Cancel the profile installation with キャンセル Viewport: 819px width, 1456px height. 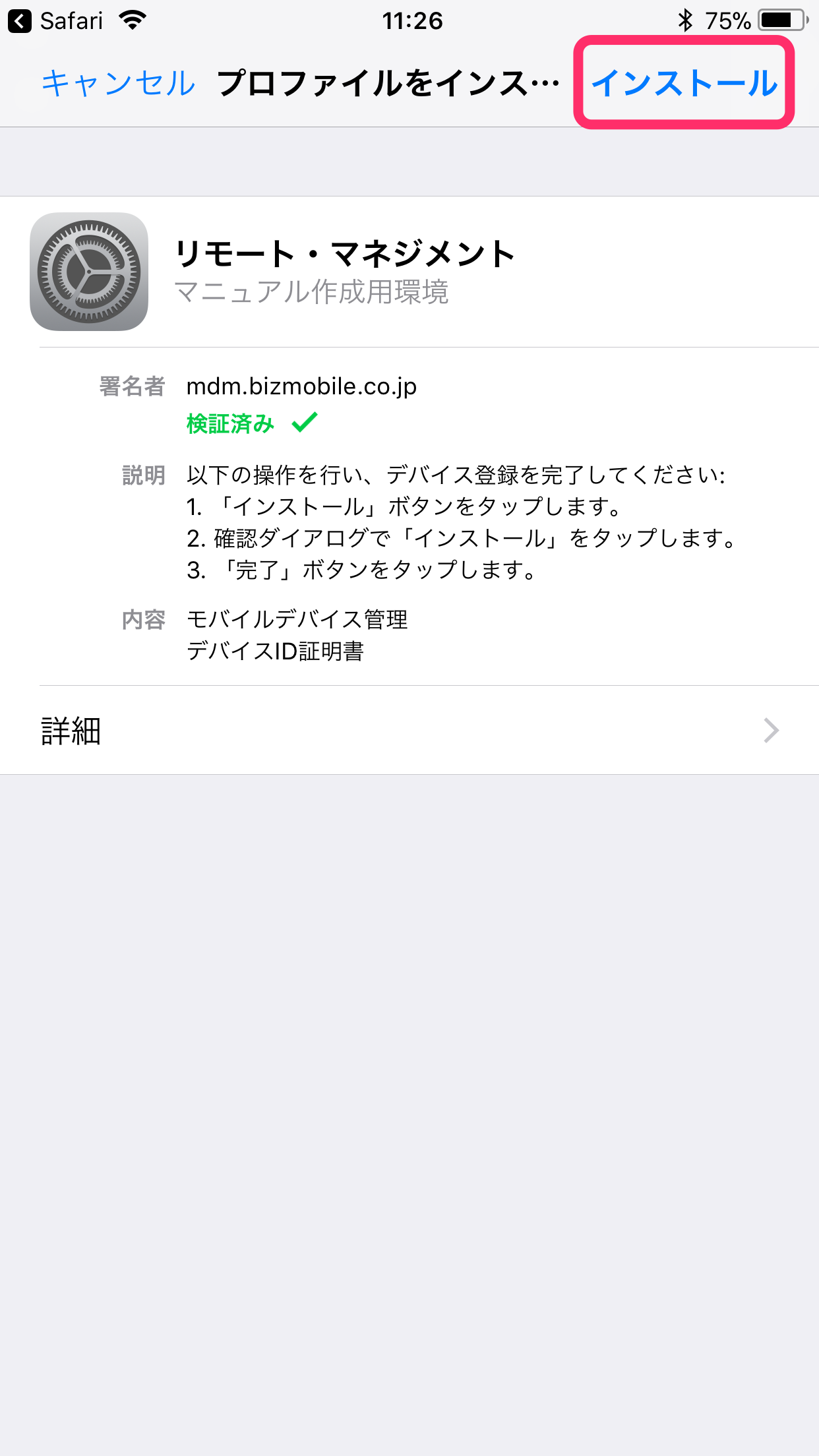(x=119, y=84)
